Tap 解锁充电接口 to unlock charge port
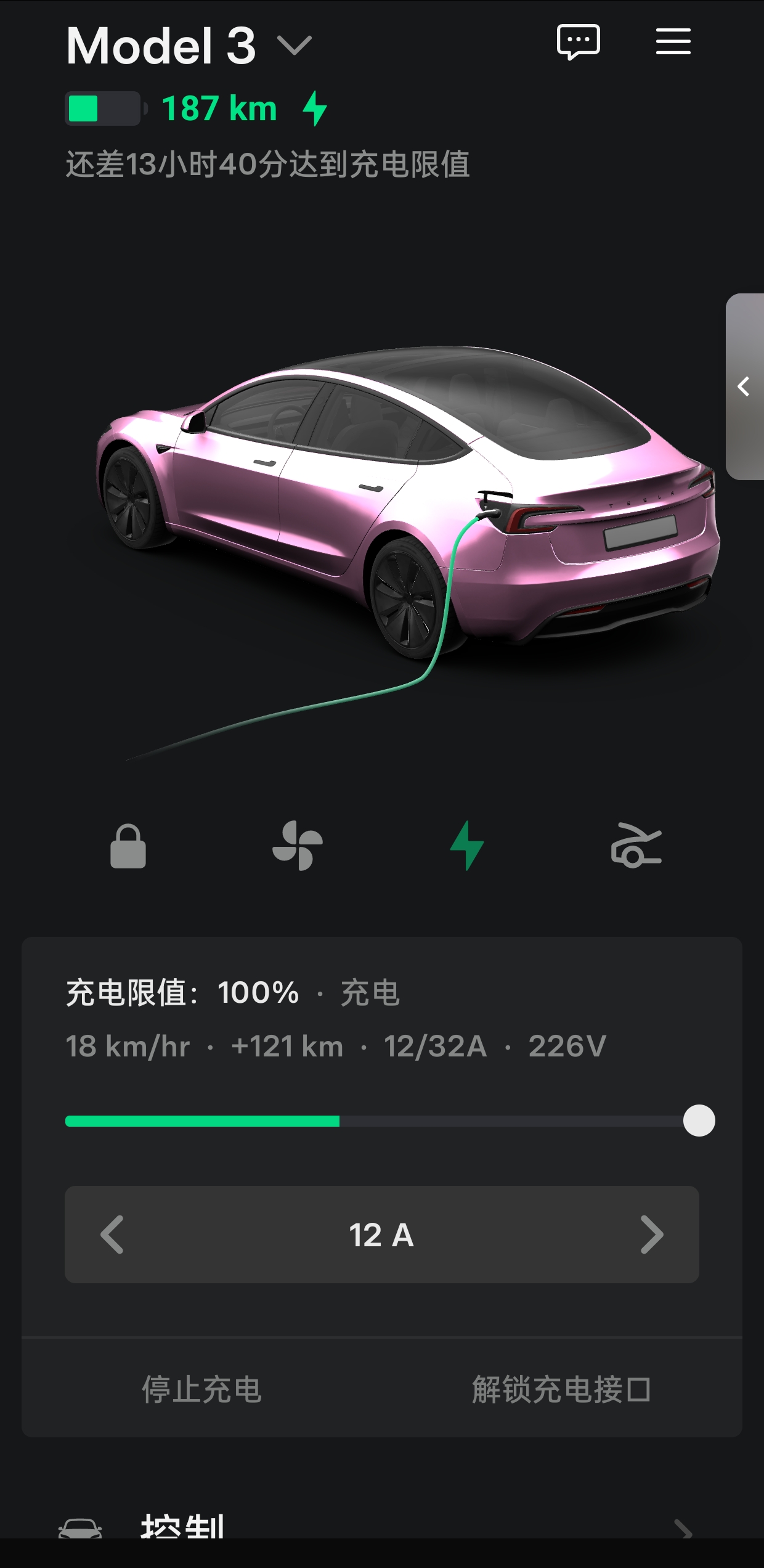 561,1390
